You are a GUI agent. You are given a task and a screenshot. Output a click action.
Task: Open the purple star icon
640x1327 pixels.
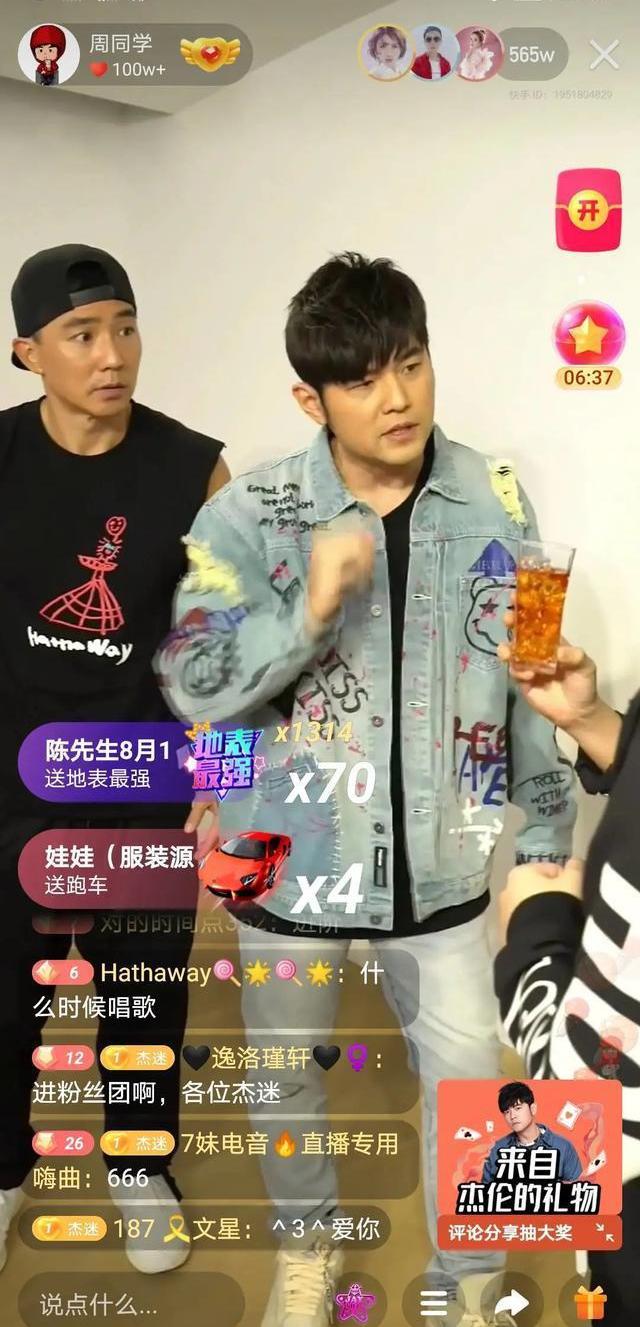click(x=355, y=1302)
